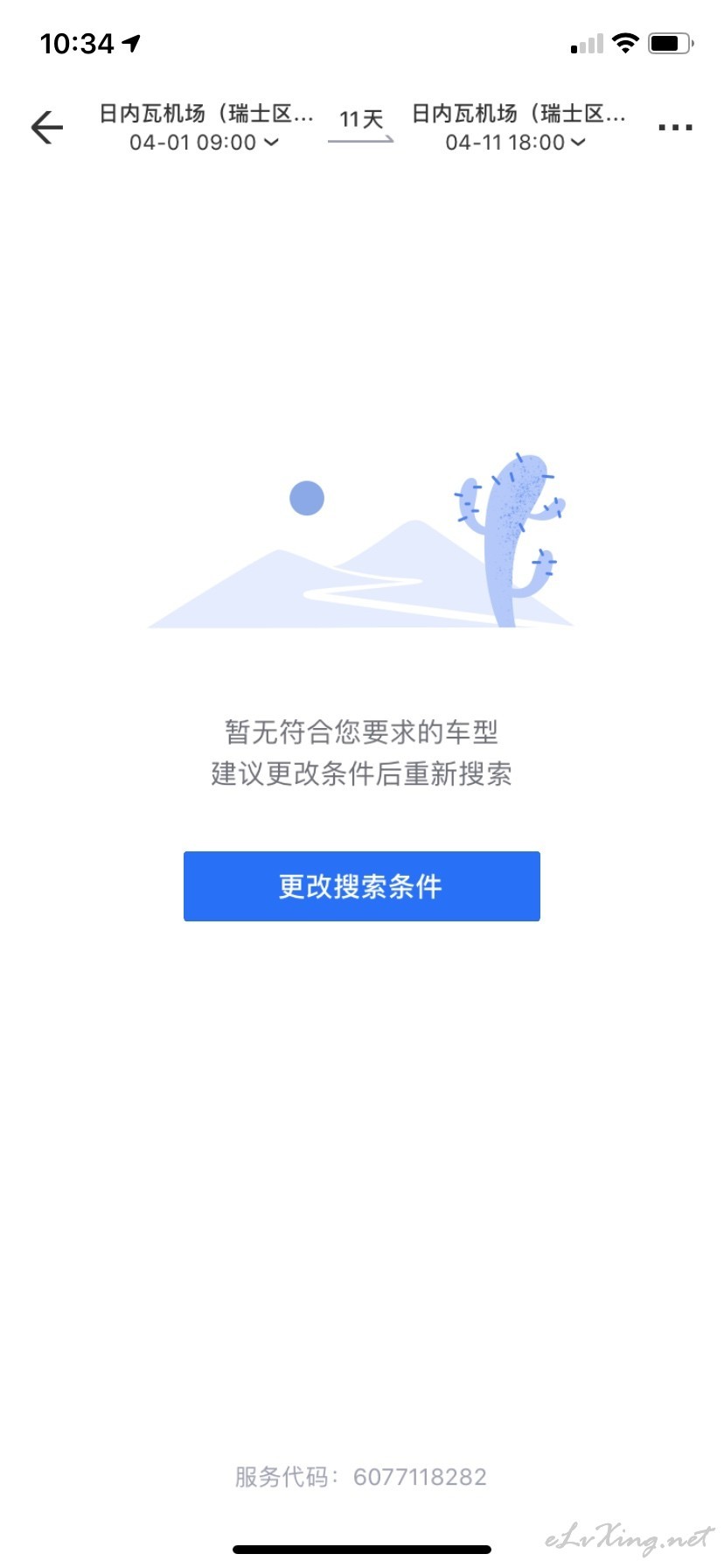Go back using the arrow icon
The image size is (724, 1568).
(47, 128)
